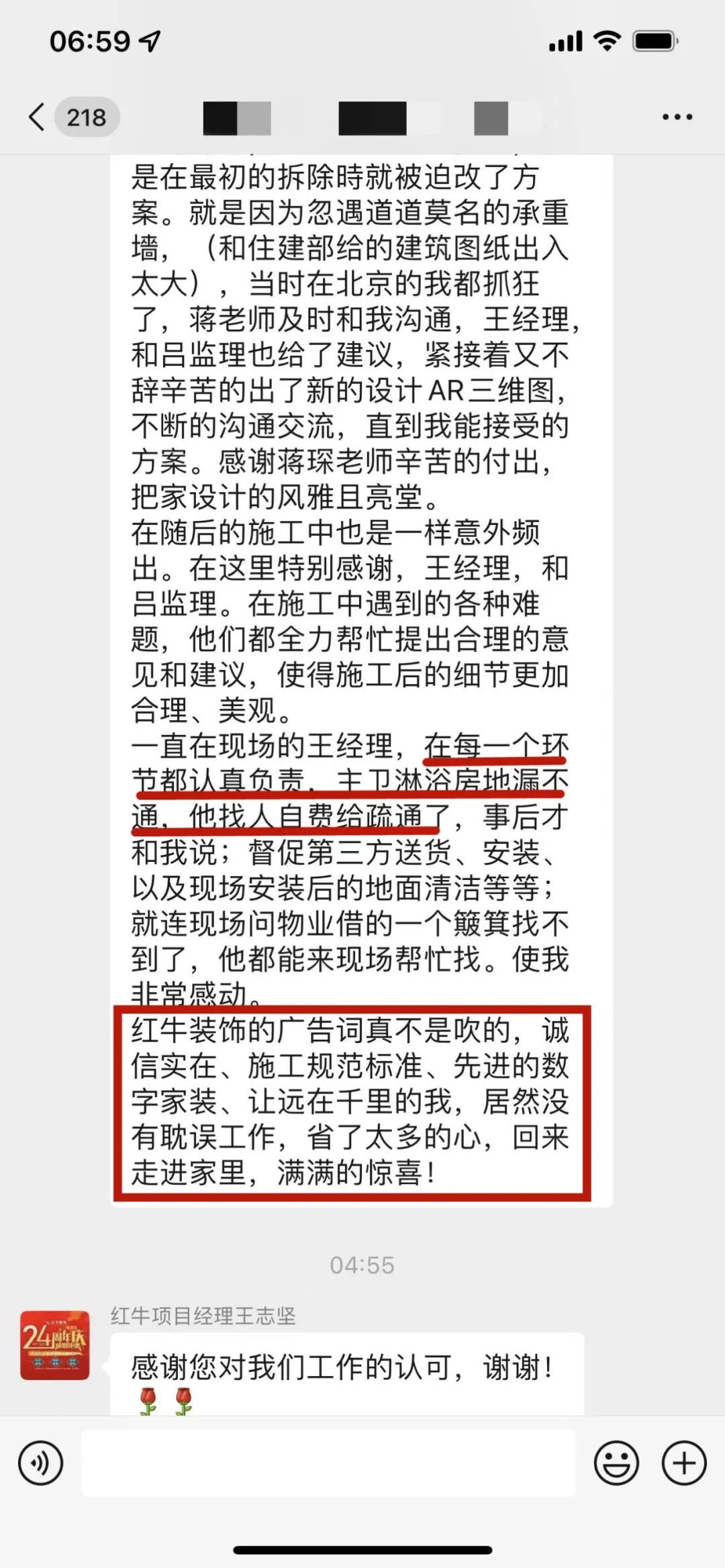The height and width of the screenshot is (1568, 725).
Task: Open 红牛项目经理王志坚's avatar profile
Action: coord(55,1344)
